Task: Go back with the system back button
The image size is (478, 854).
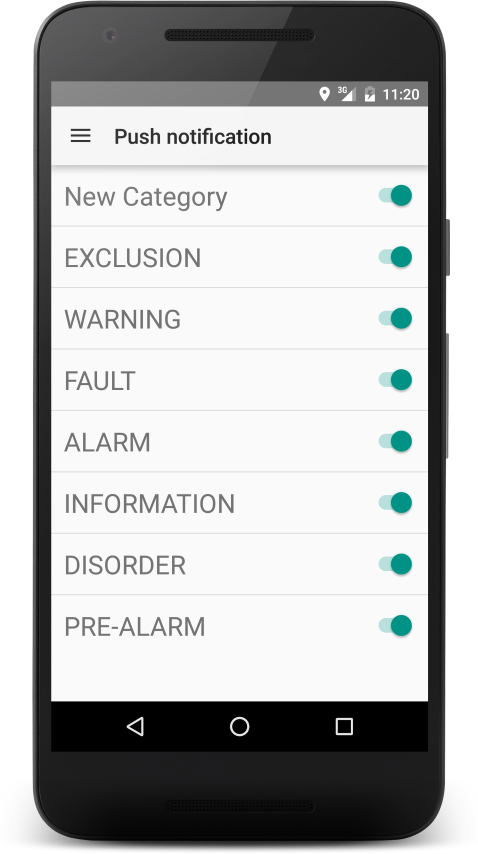Action: (x=135, y=726)
